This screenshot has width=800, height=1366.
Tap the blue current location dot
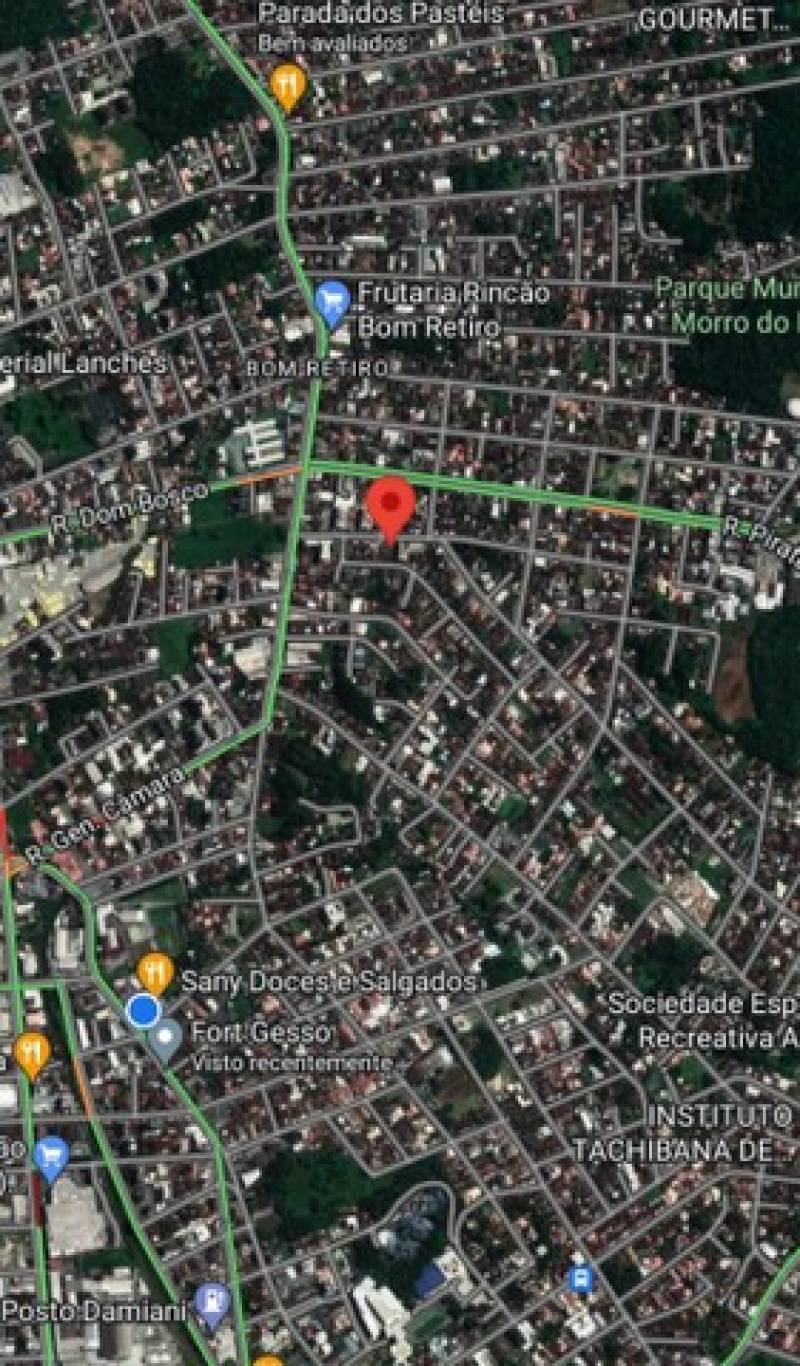coord(144,1011)
